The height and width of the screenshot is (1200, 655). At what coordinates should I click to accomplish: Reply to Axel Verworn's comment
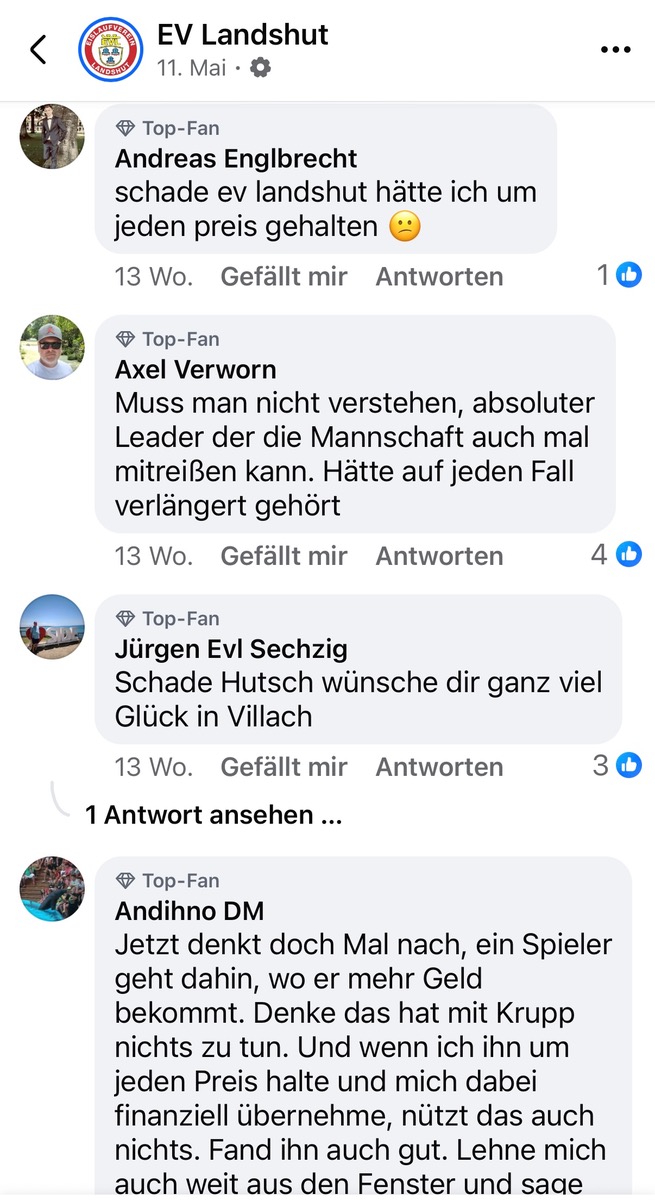439,555
